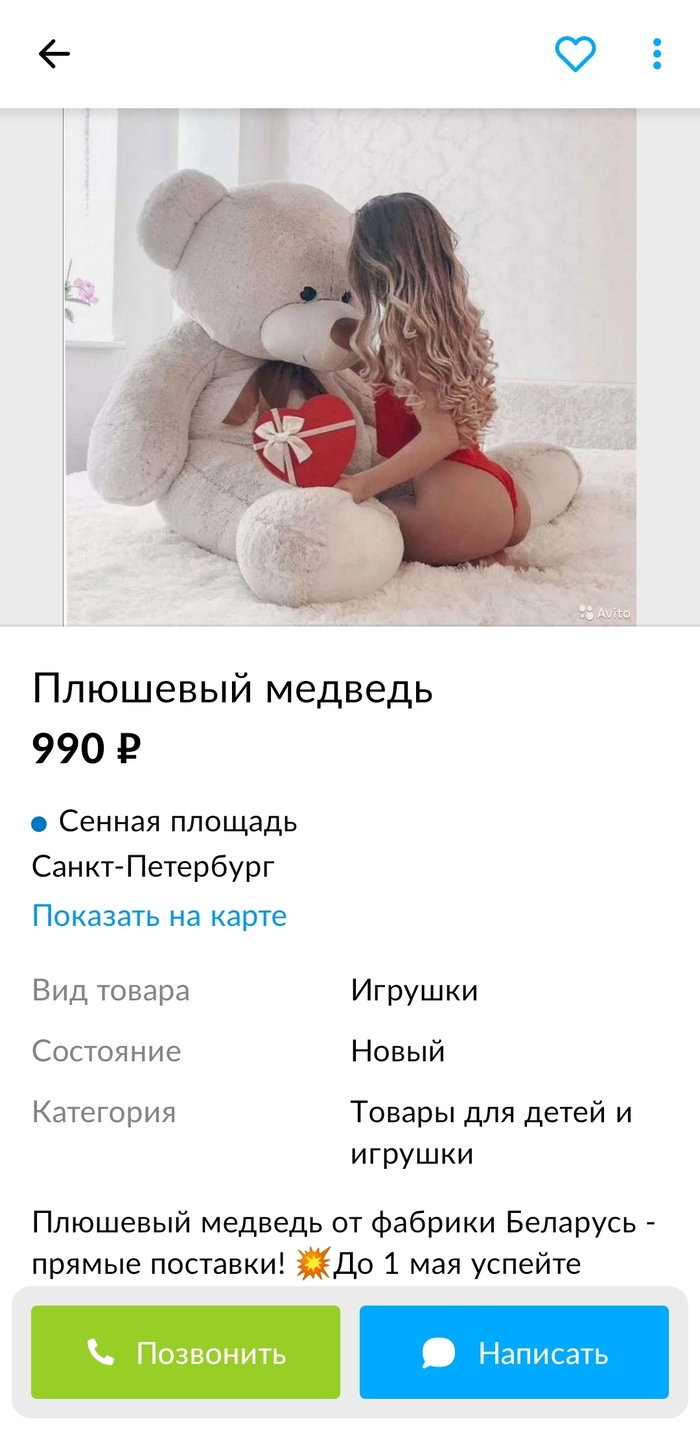Image resolution: width=700 pixels, height=1430 pixels.
Task: Open the listing photo full screen
Action: click(350, 367)
